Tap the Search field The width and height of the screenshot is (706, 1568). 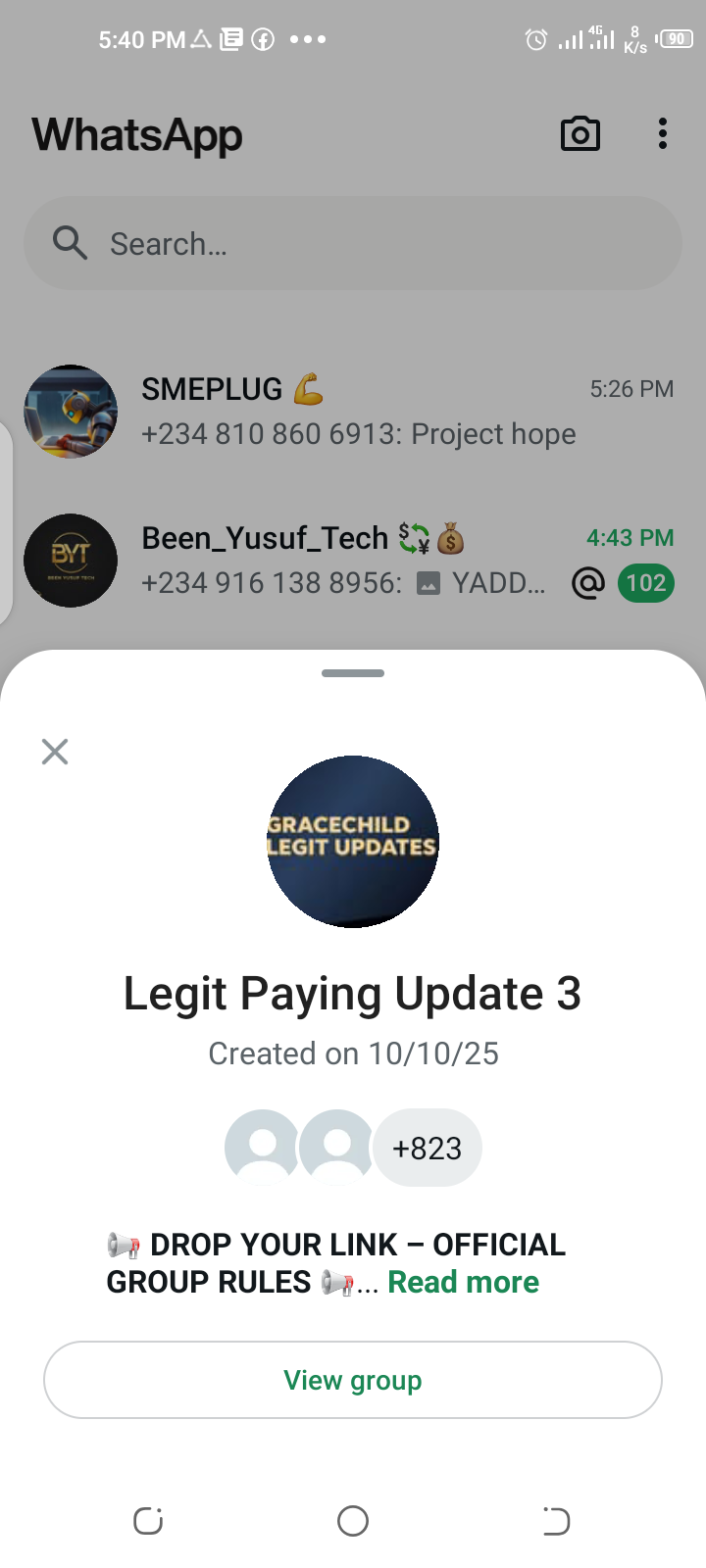pos(353,243)
